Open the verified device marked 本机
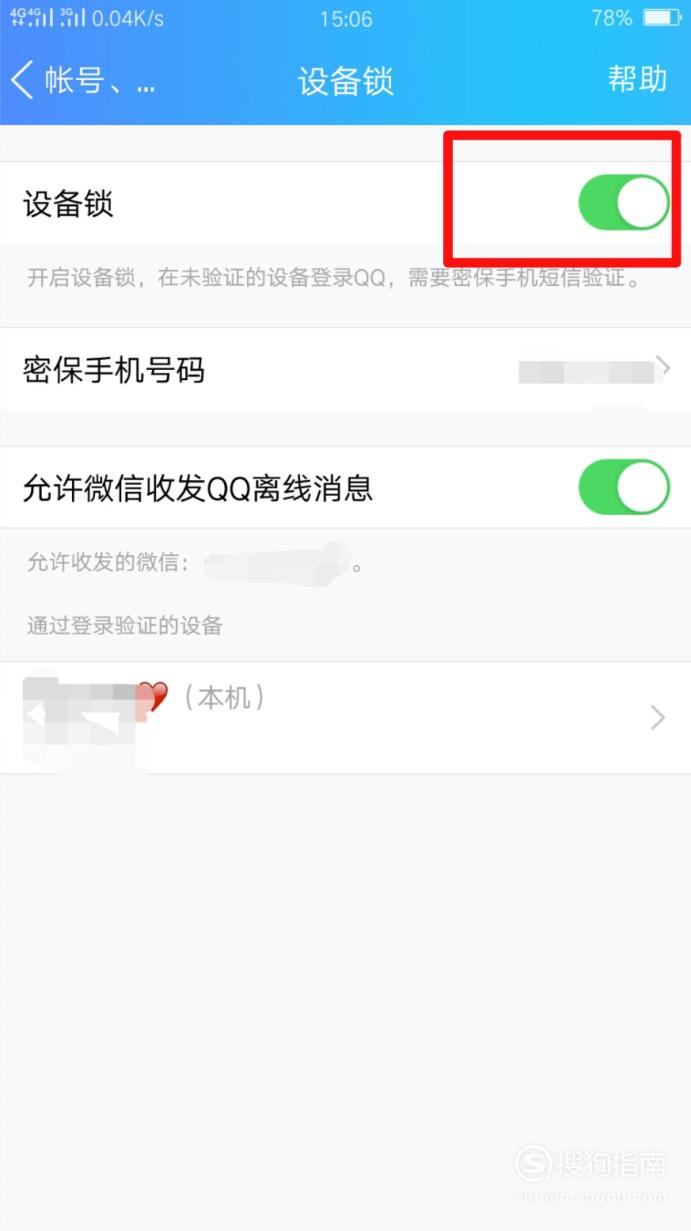Viewport: 691px width, 1231px height. [x=345, y=717]
